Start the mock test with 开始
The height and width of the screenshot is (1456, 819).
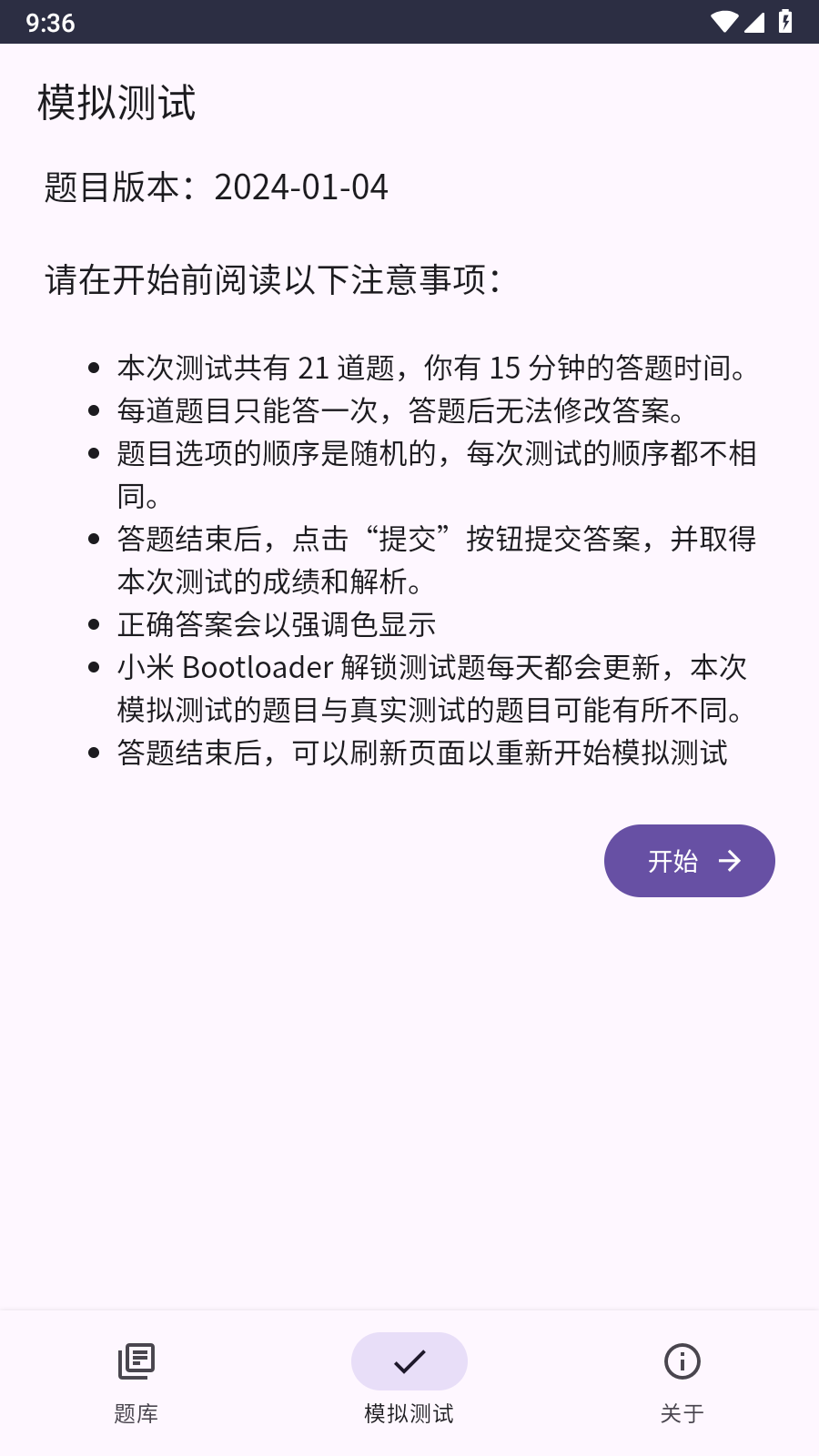(x=689, y=861)
